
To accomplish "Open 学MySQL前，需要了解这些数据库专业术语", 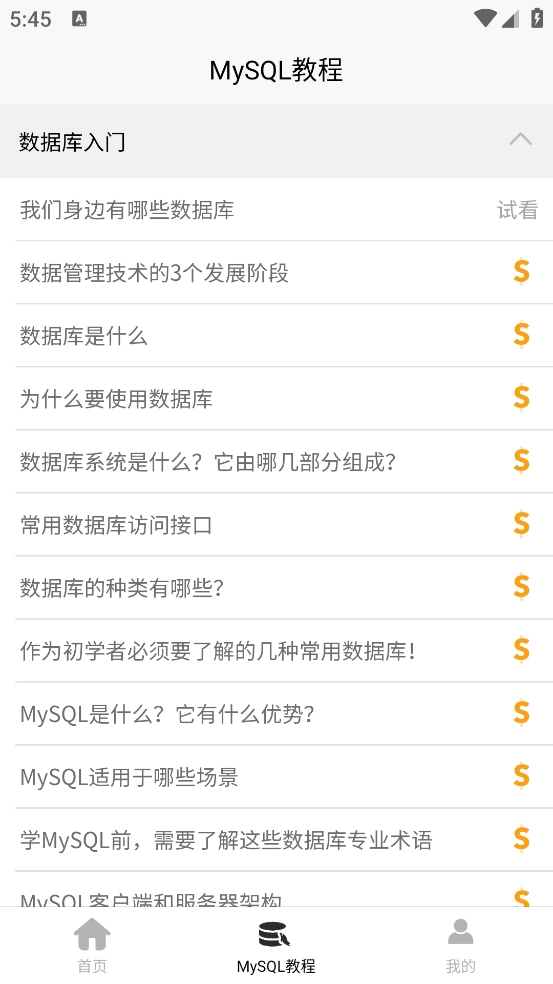I will coord(276,840).
